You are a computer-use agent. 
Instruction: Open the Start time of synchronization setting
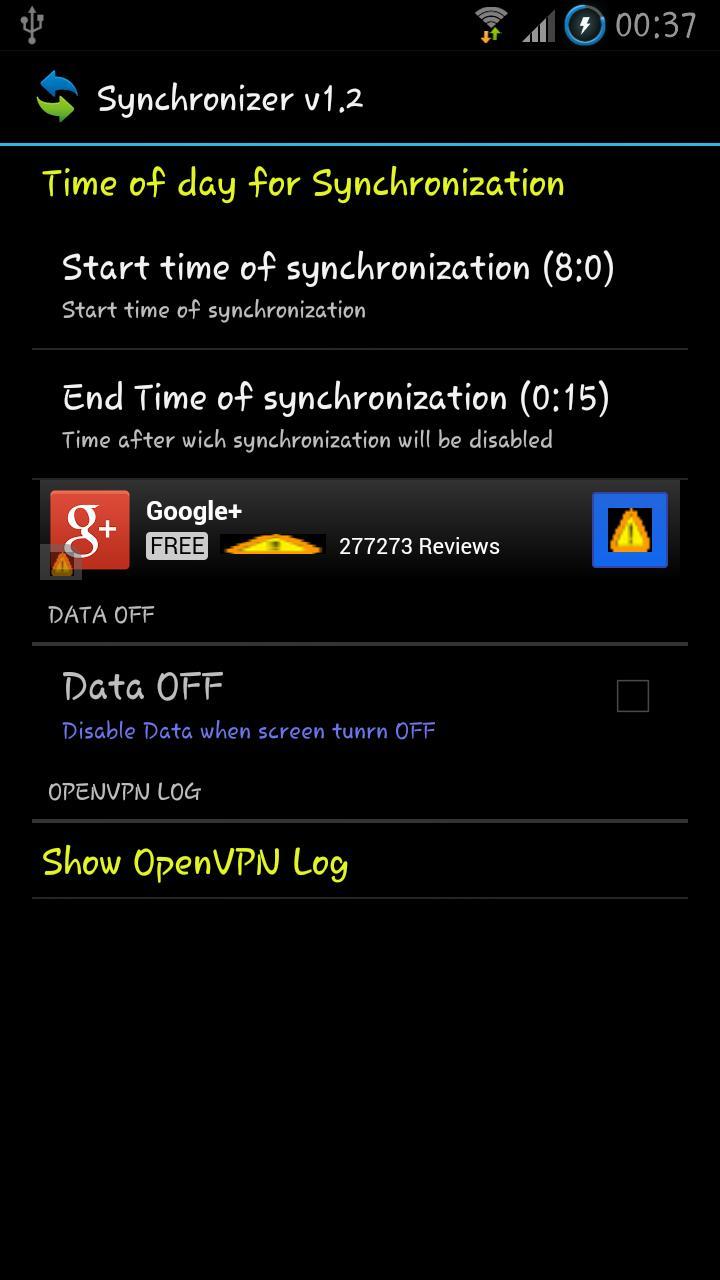pos(340,285)
